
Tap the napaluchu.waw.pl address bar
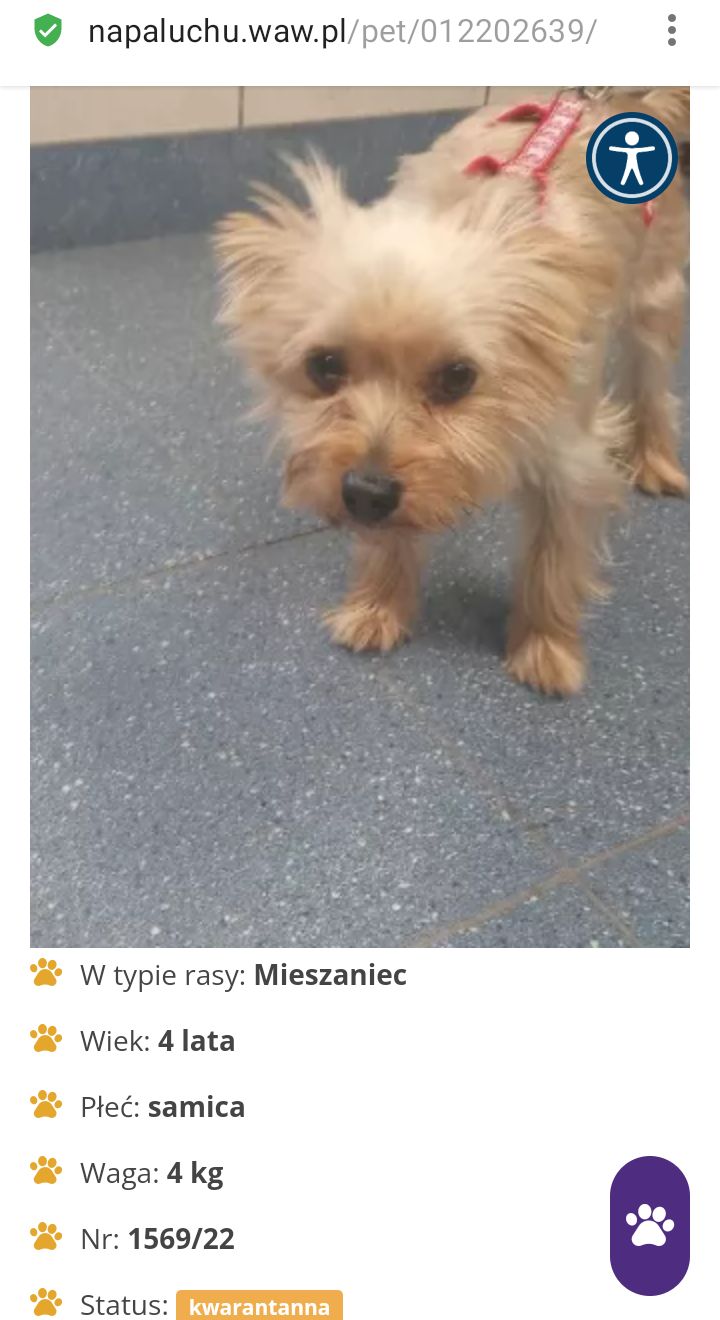click(x=342, y=32)
